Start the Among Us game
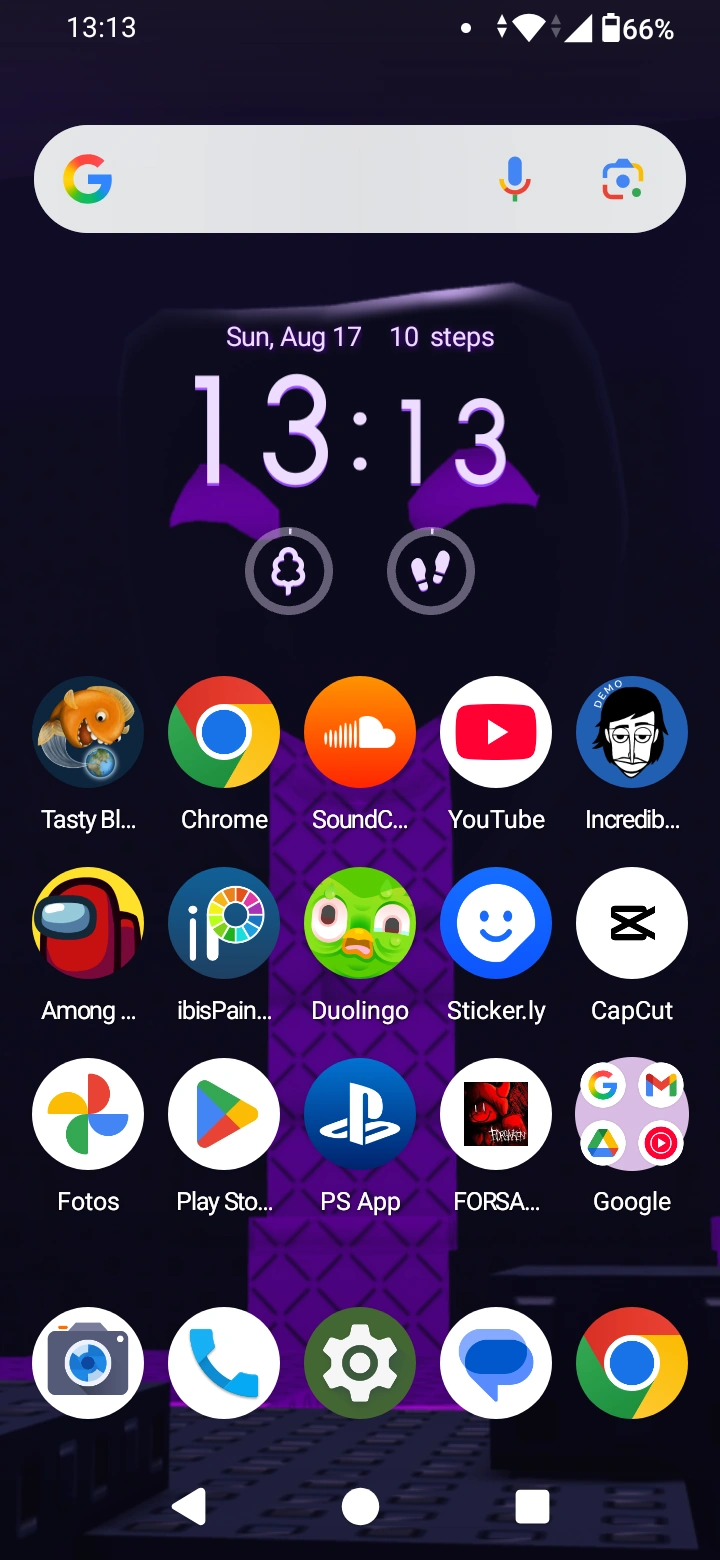This screenshot has width=720, height=1560. (88, 922)
